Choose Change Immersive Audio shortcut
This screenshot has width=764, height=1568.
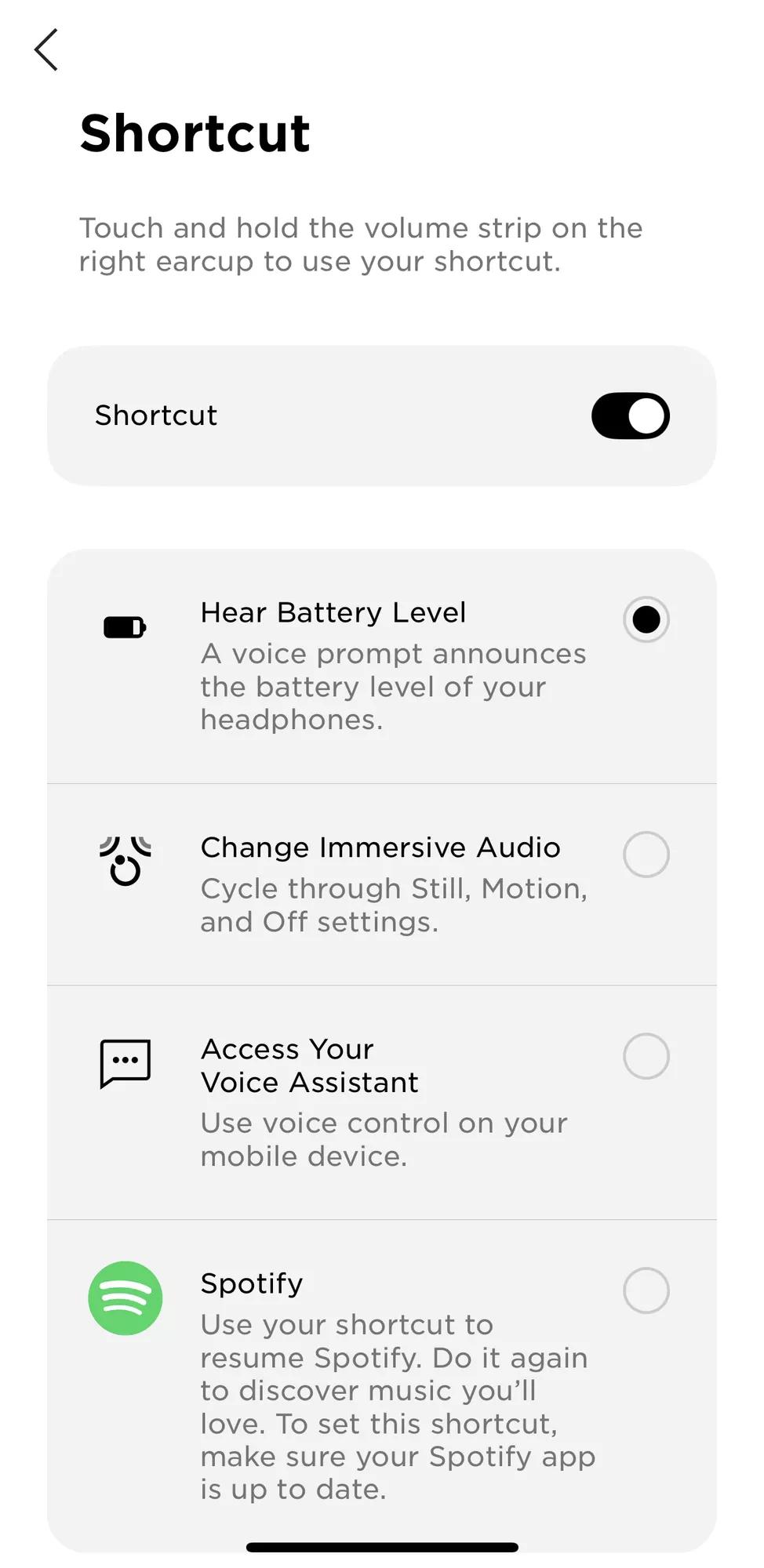pos(382,884)
